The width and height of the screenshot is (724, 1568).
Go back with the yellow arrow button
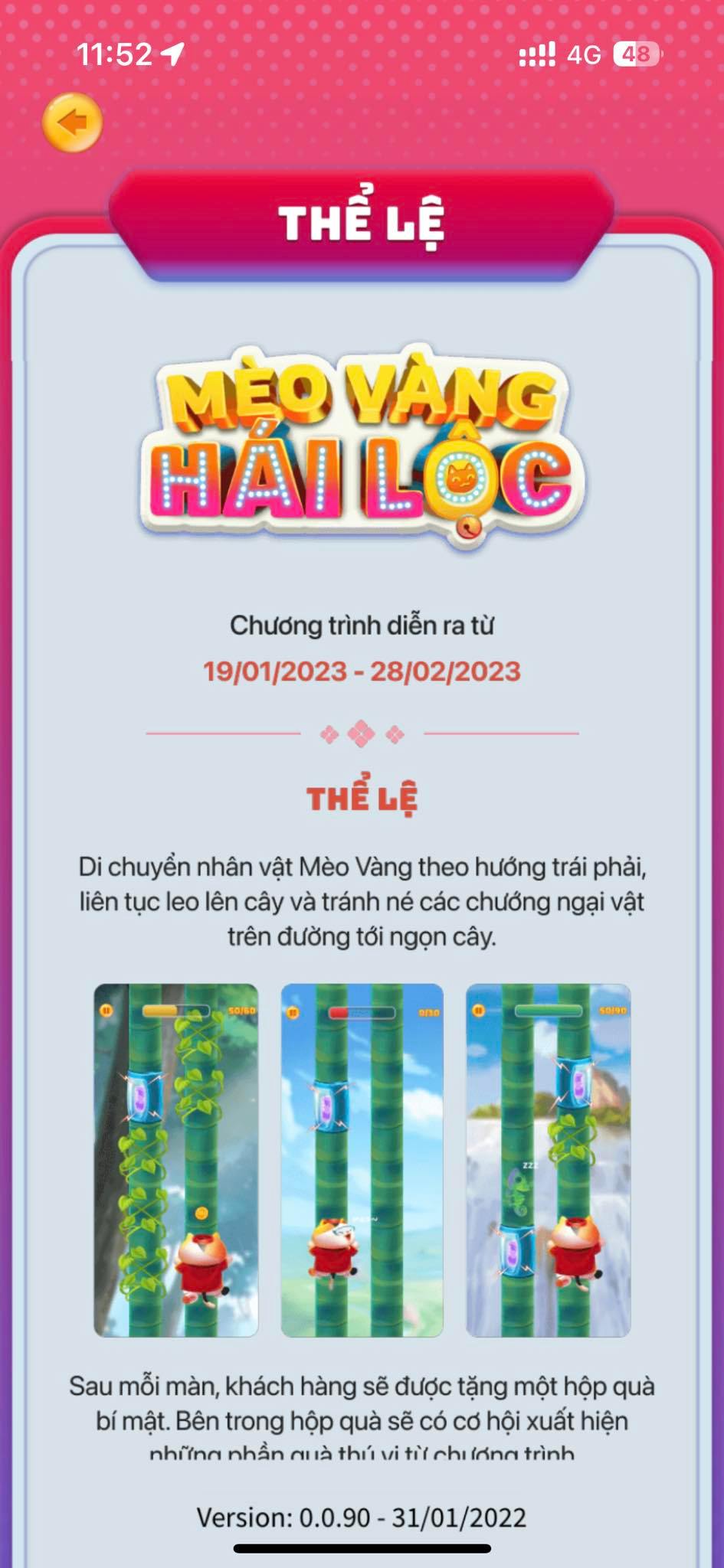click(x=72, y=122)
